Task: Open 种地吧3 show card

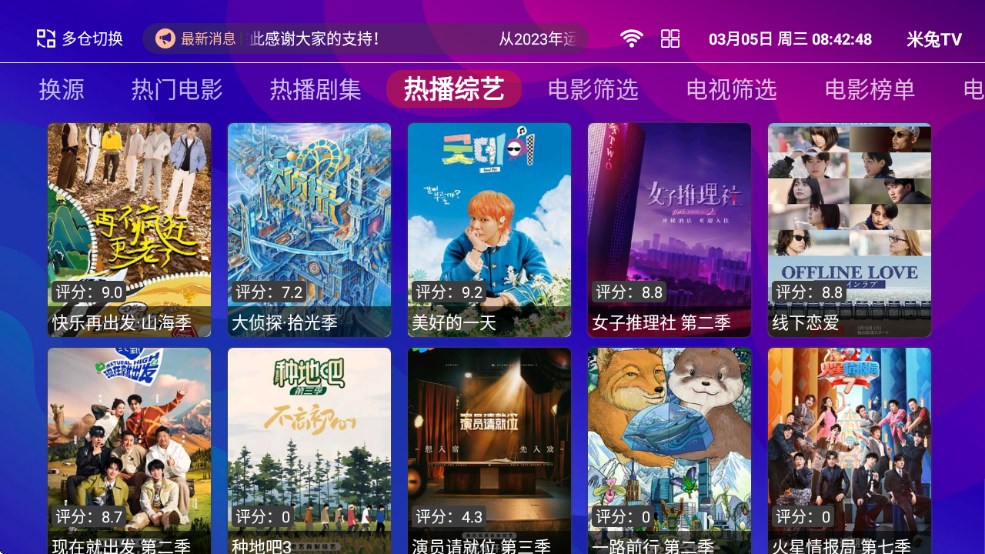Action: coord(309,450)
